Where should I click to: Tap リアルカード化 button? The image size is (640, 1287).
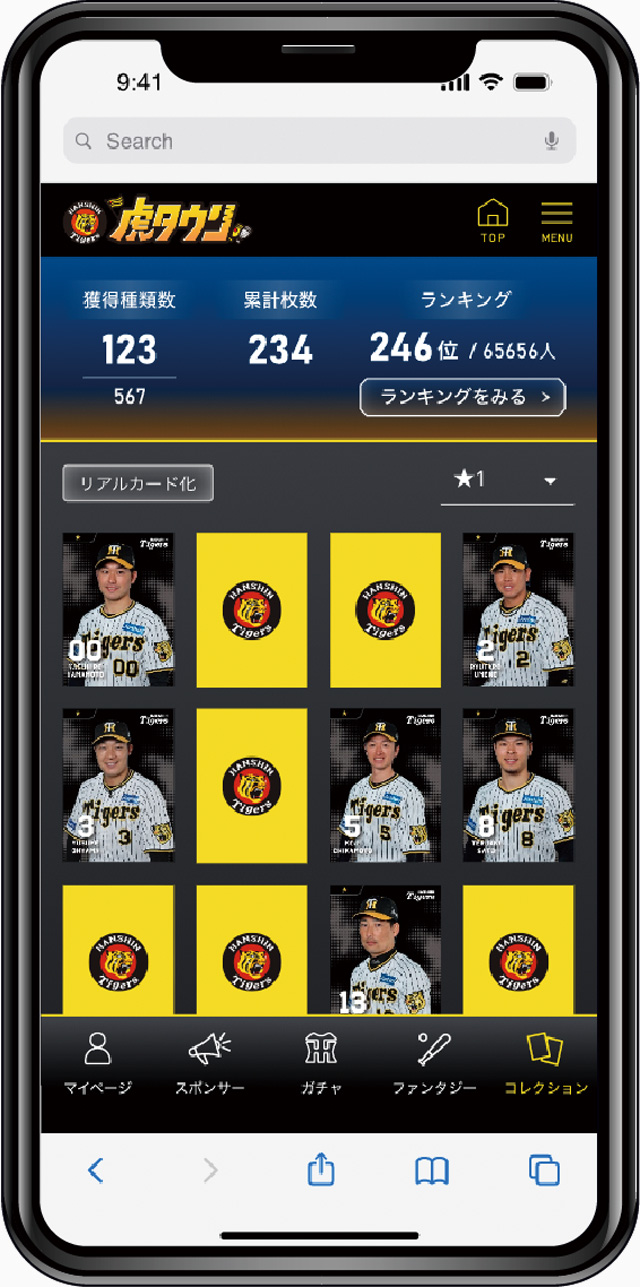[x=138, y=483]
